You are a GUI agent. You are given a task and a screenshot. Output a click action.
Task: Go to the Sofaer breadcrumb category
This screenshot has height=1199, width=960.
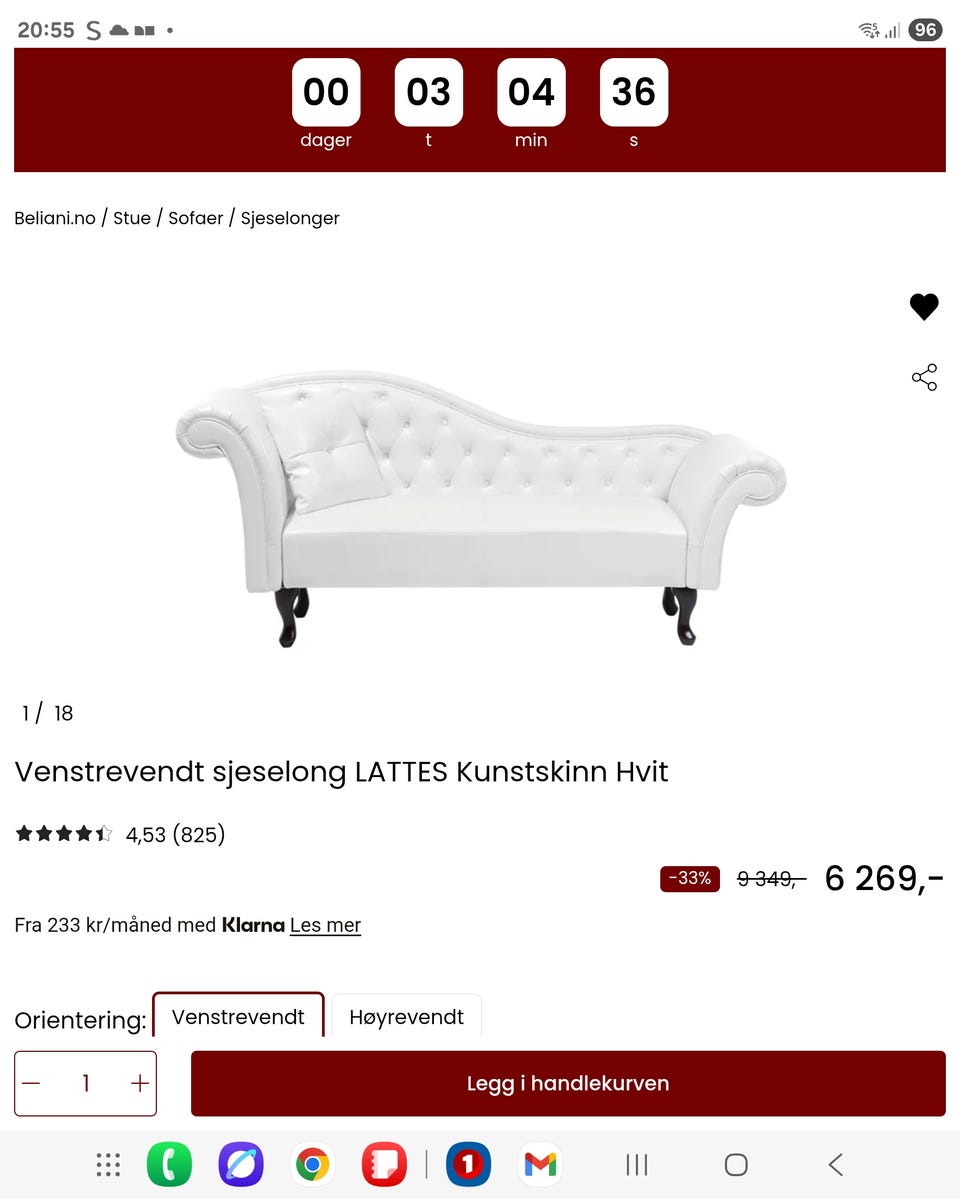point(194,218)
